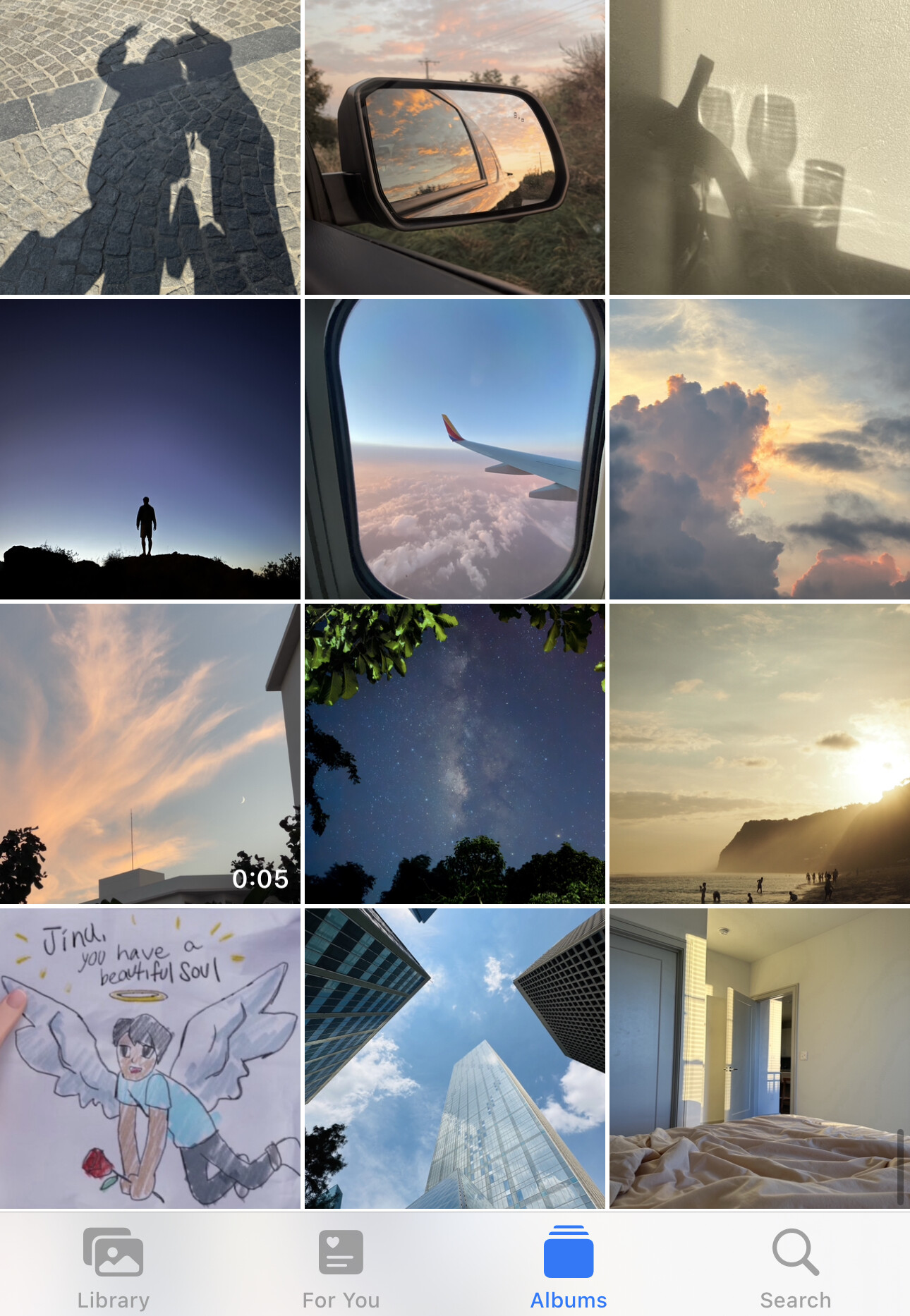The height and width of the screenshot is (1316, 910).
Task: View the sunset cumulus clouds photo
Action: tap(759, 449)
